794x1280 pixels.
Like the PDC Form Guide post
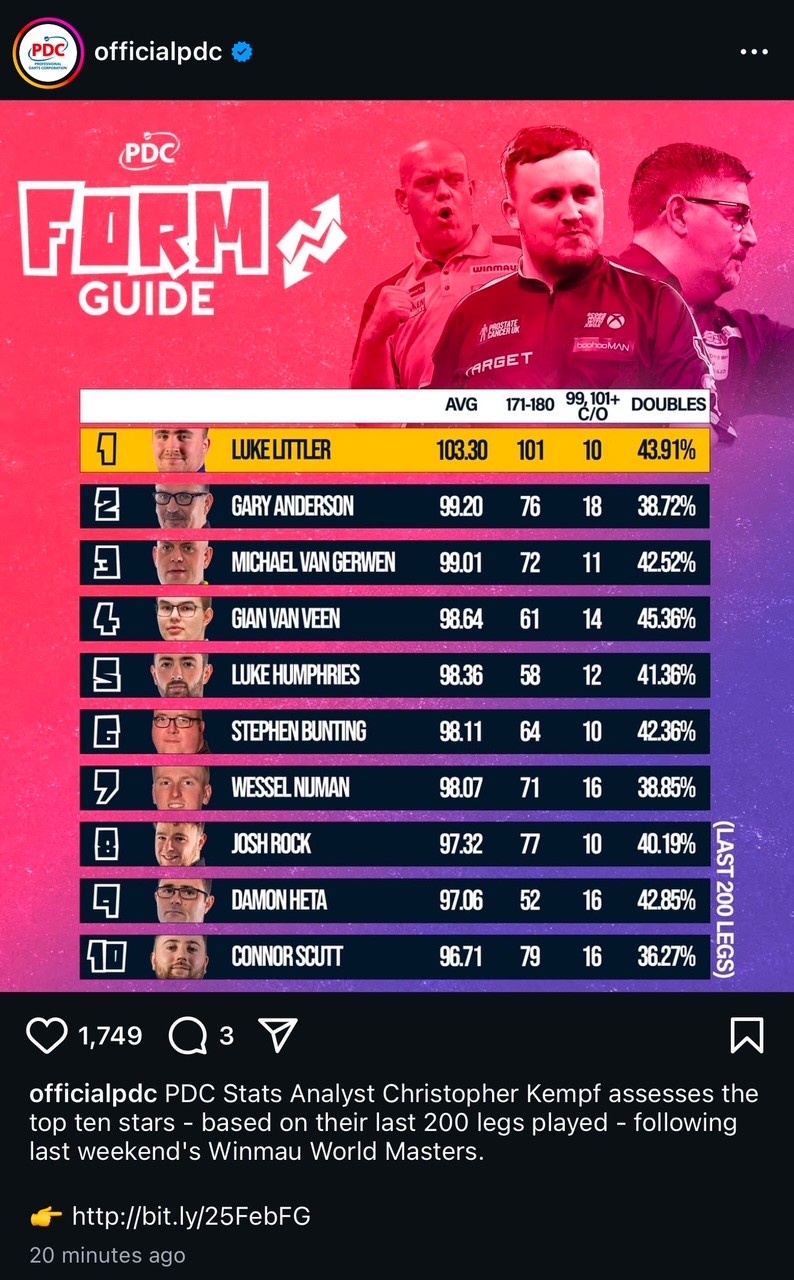click(47, 1036)
